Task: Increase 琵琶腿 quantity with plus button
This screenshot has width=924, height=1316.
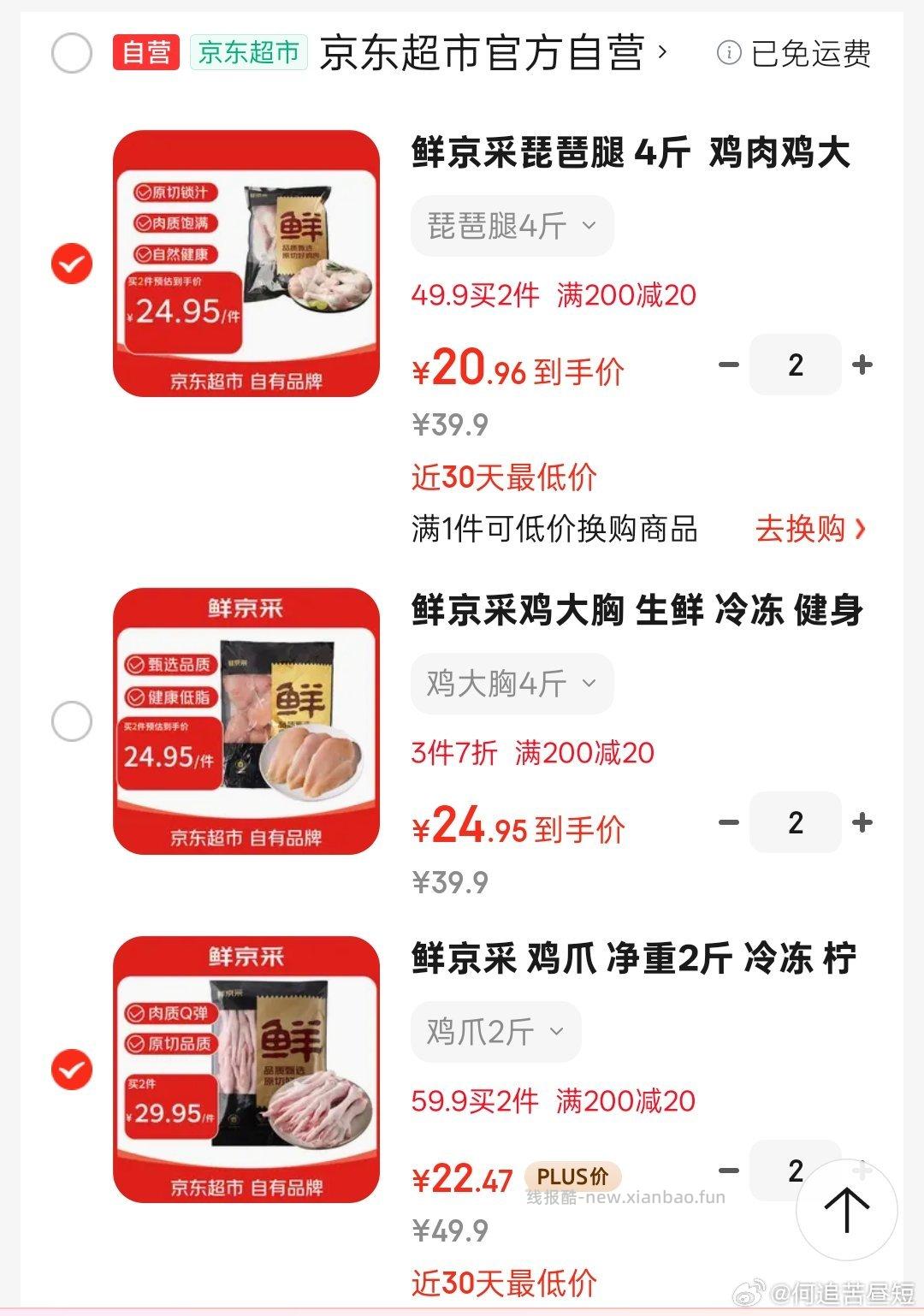Action: pos(860,365)
